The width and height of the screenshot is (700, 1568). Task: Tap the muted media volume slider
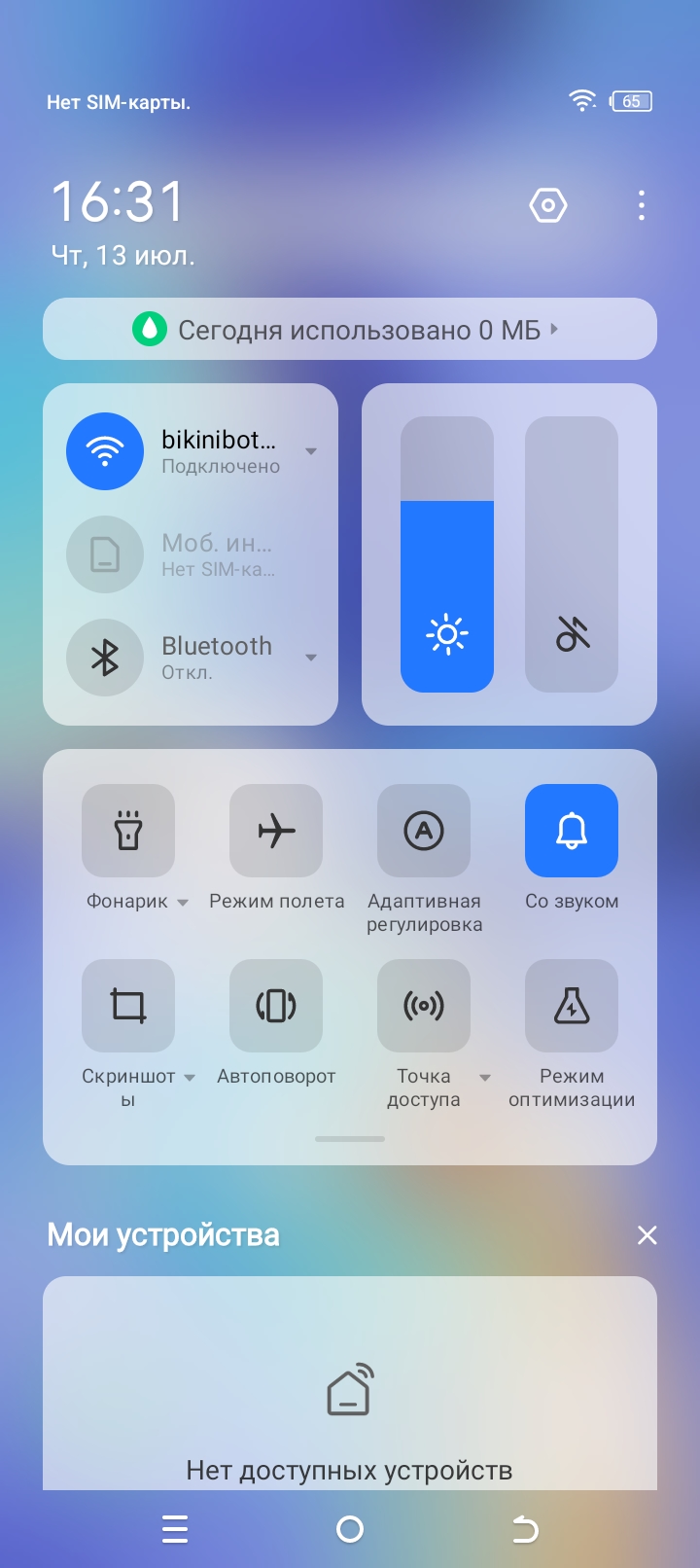[572, 554]
